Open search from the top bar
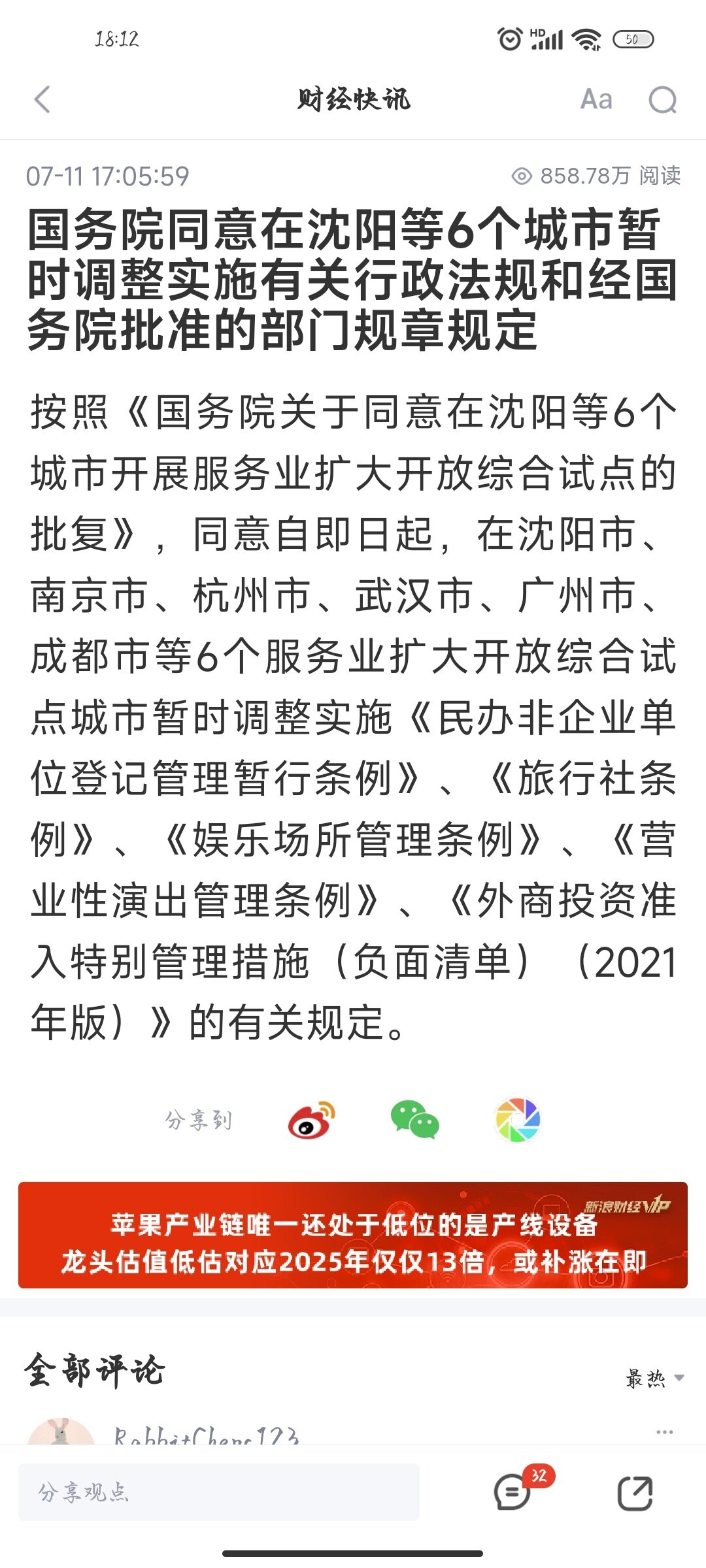This screenshot has width=706, height=1568. coord(662,100)
